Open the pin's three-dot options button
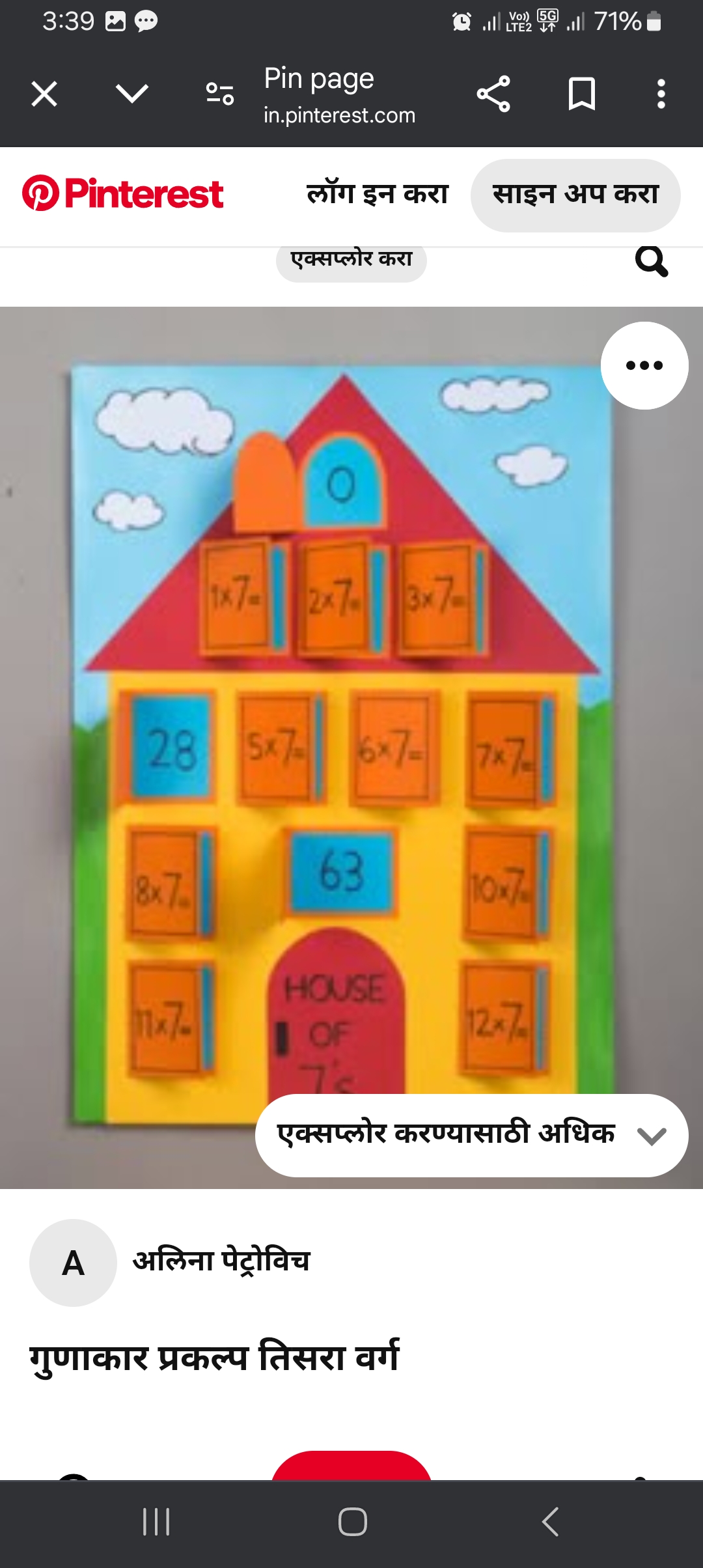703x1568 pixels. [x=644, y=365]
